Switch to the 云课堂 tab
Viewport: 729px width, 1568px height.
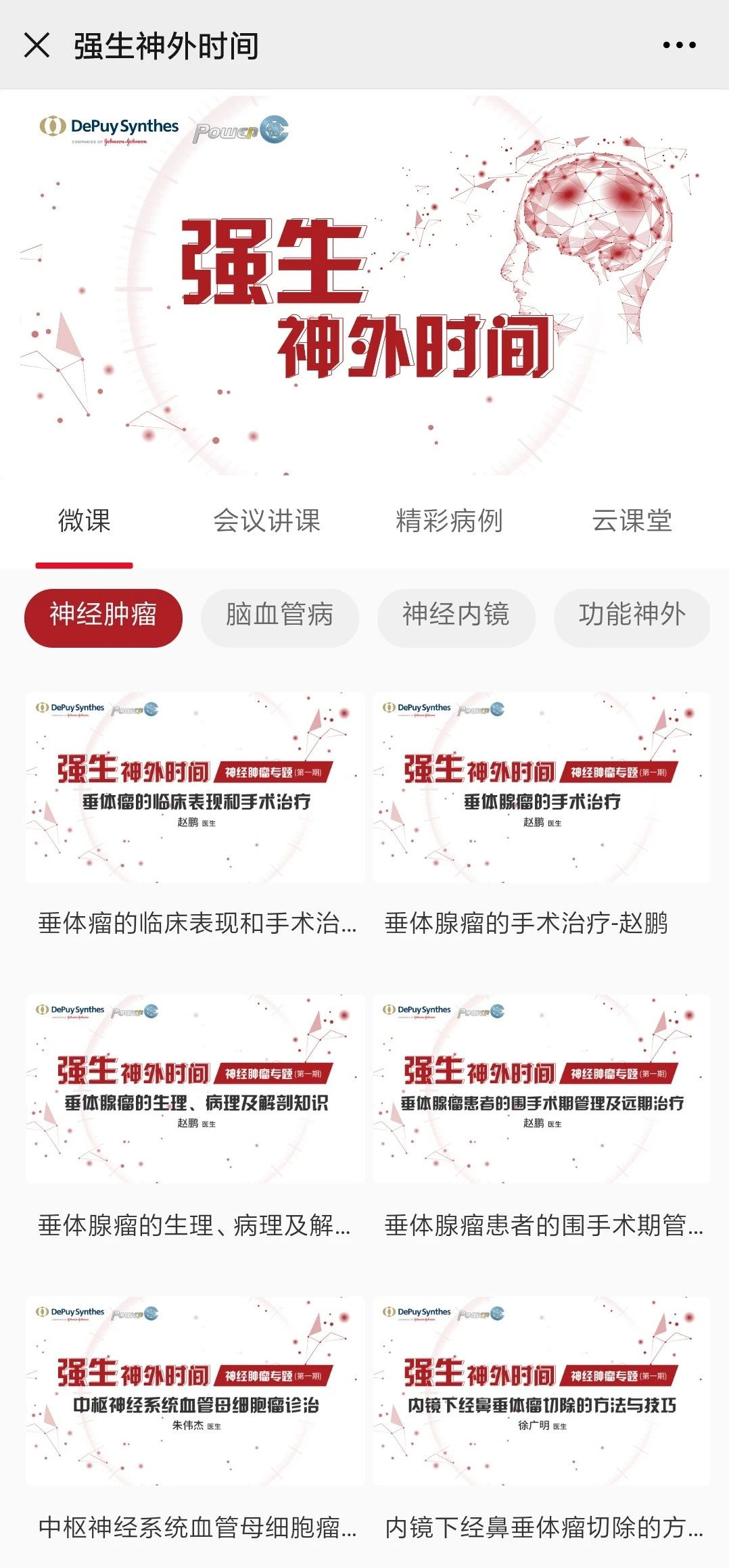pos(632,521)
